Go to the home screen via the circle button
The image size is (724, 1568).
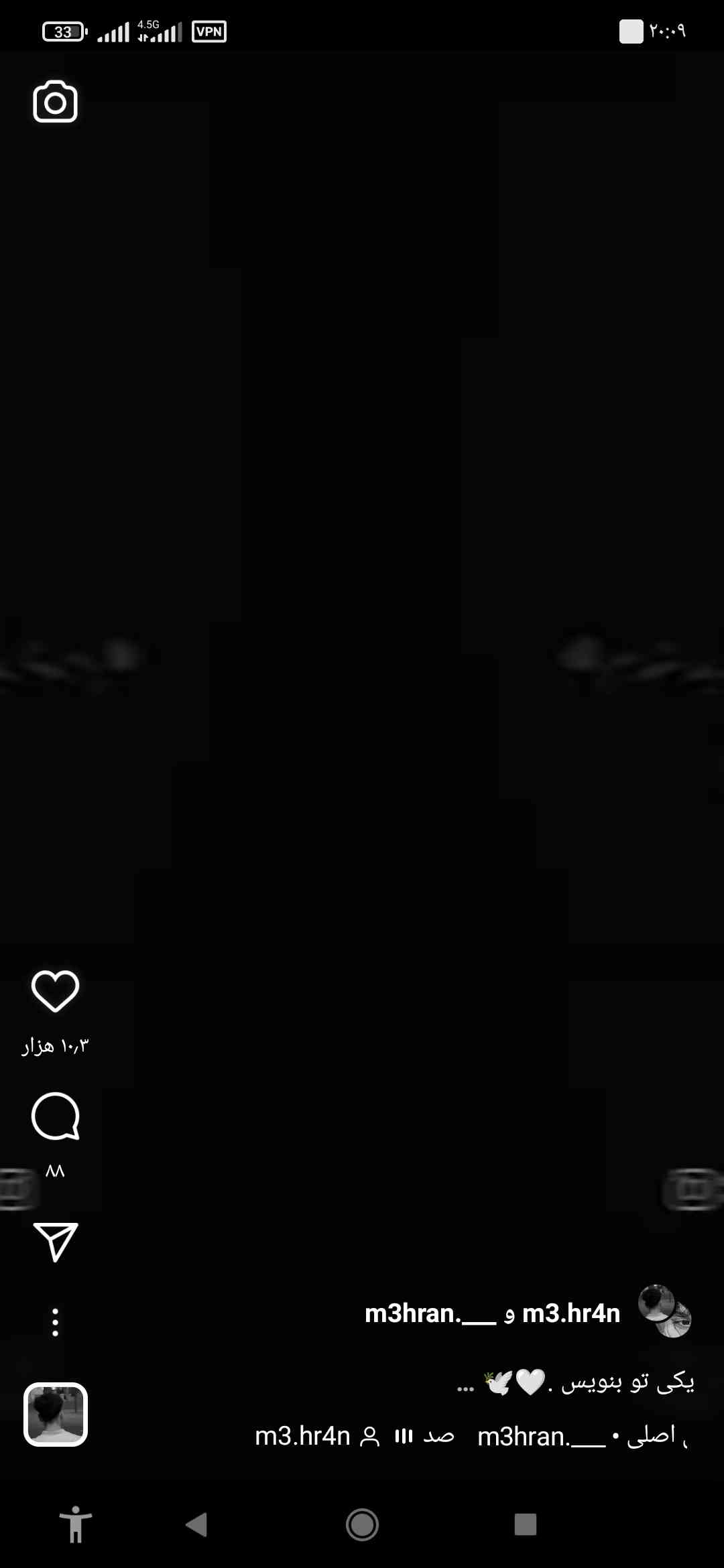(x=362, y=1524)
